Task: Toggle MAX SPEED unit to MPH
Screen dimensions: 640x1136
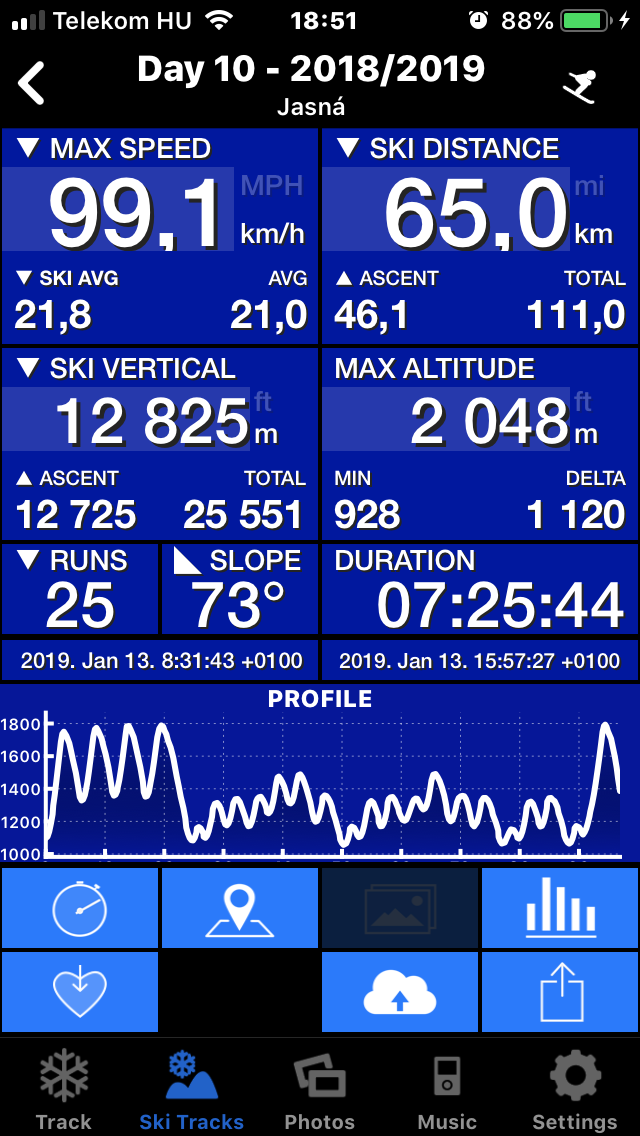Action: click(271, 185)
